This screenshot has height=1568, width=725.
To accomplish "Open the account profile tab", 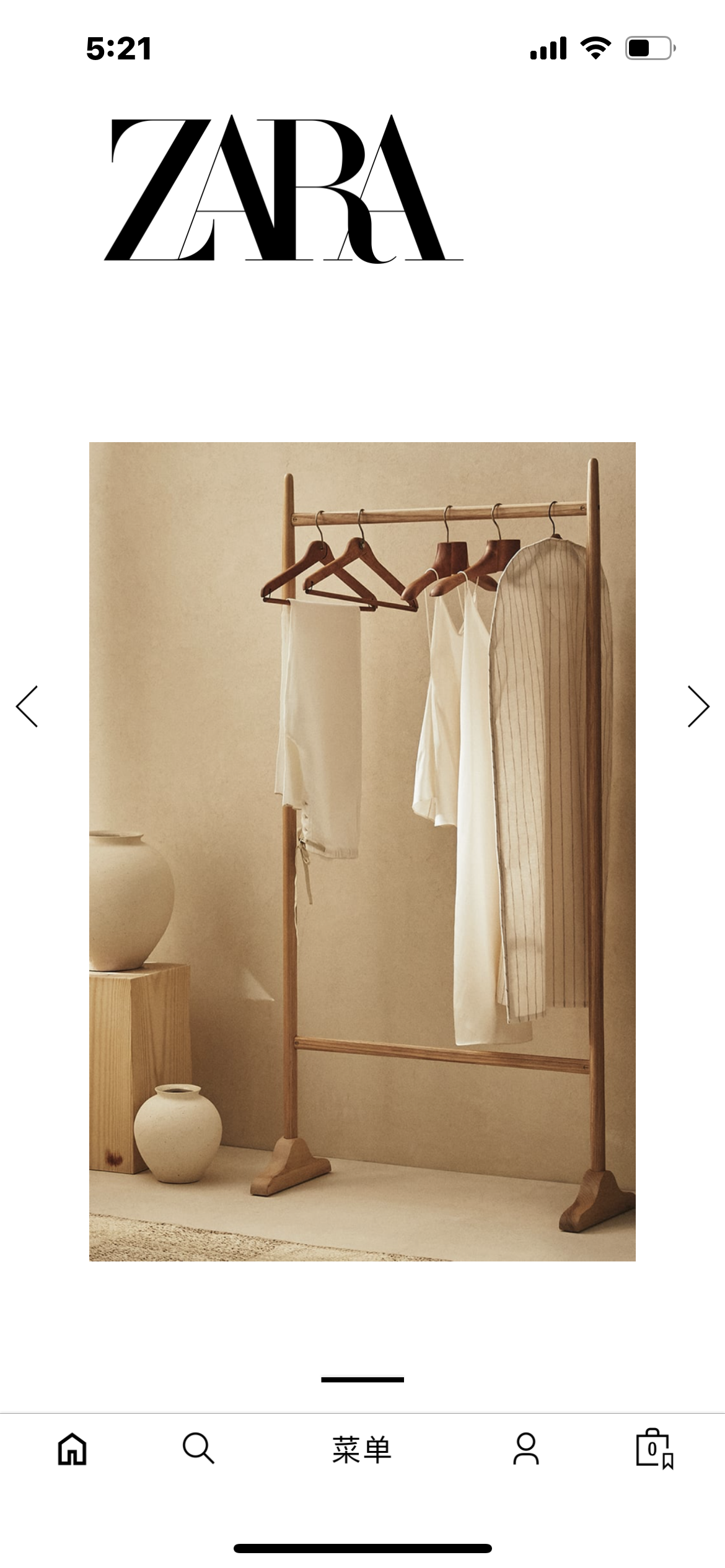I will [526, 1449].
